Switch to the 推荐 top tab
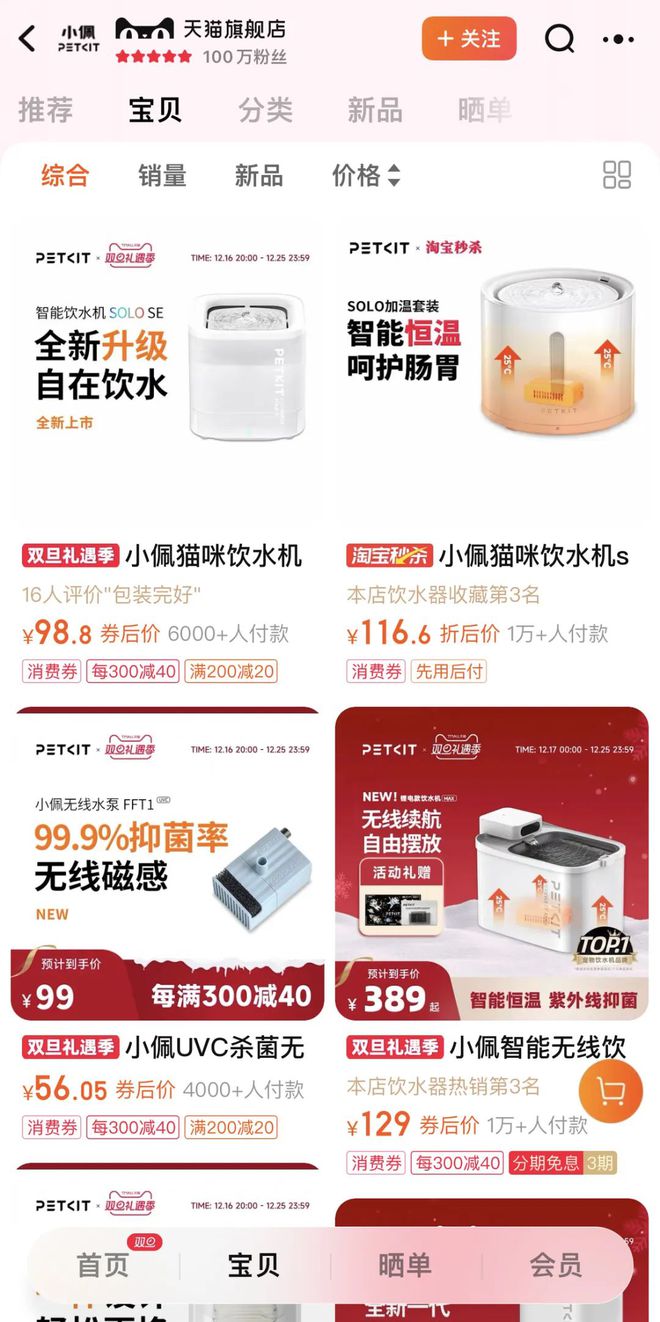This screenshot has width=660, height=1322. pyautogui.click(x=46, y=110)
